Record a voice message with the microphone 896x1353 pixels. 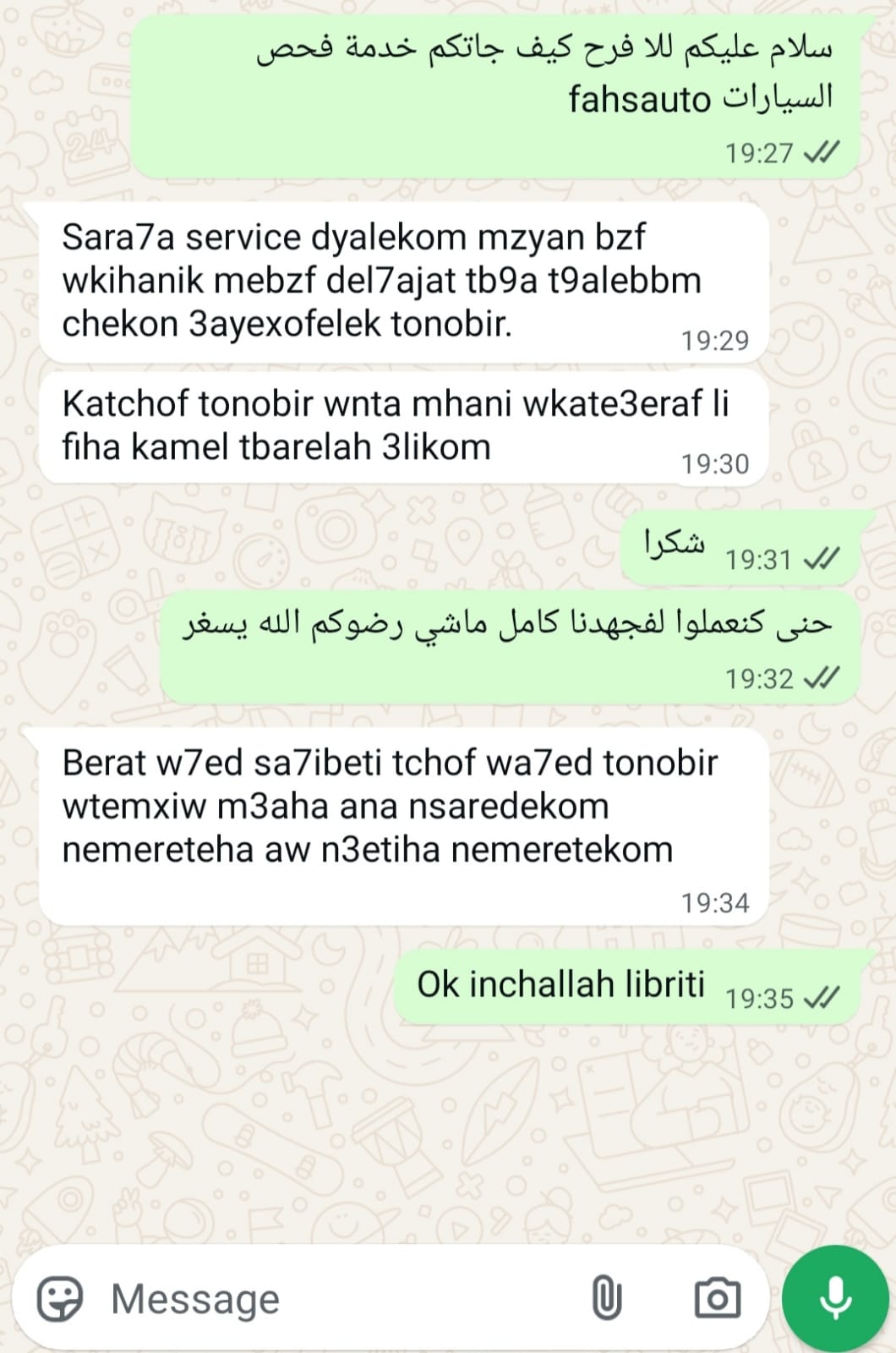click(x=836, y=1298)
